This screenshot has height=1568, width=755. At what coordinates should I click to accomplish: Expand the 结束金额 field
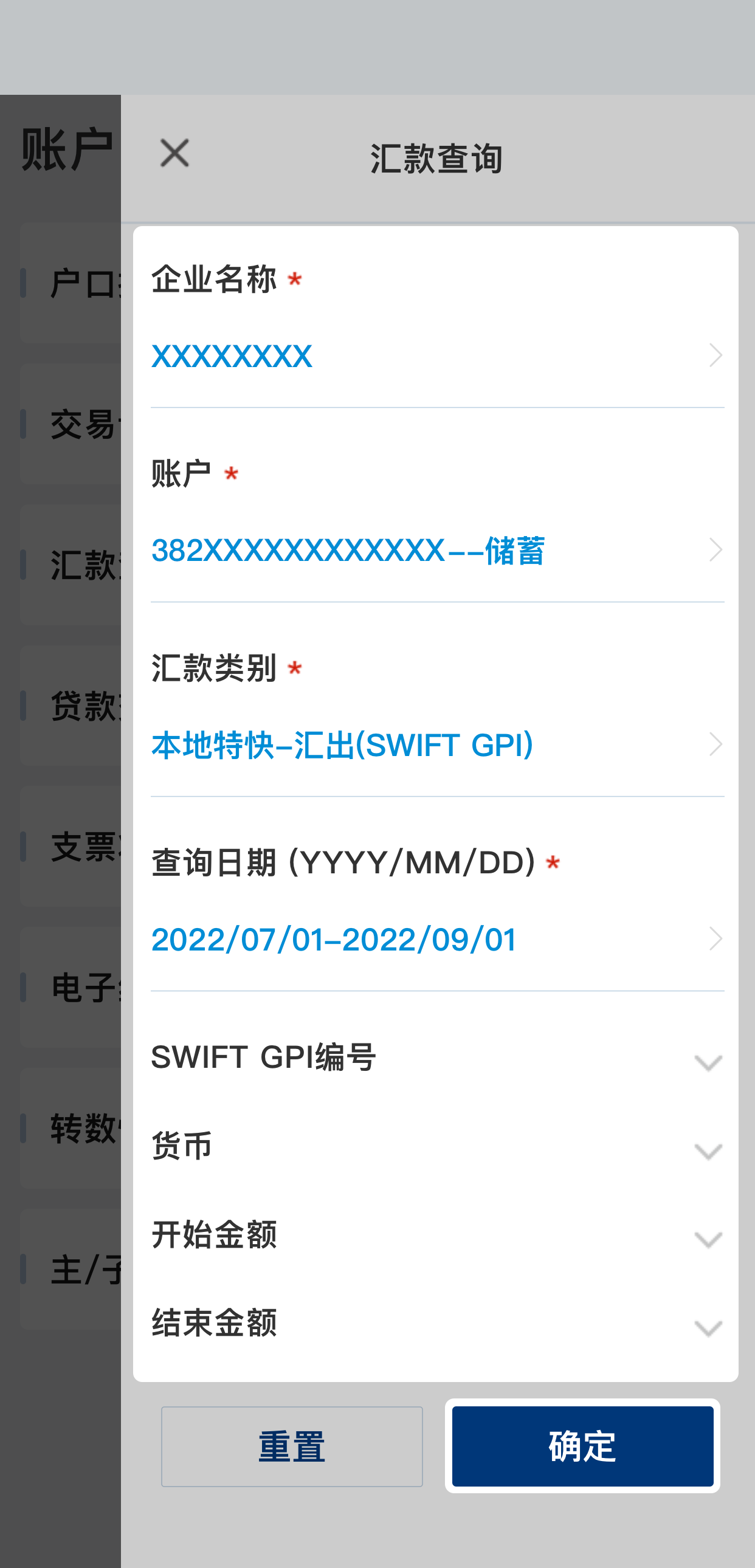tap(436, 1324)
